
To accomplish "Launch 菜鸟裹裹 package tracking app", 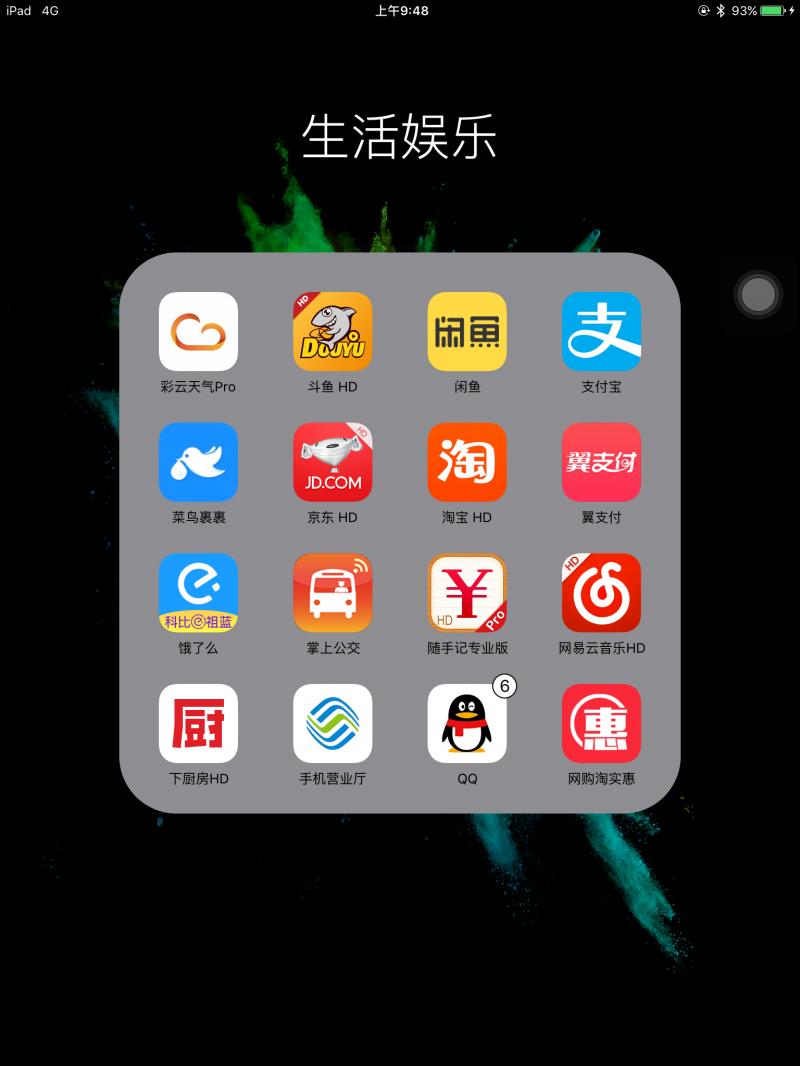I will 198,462.
